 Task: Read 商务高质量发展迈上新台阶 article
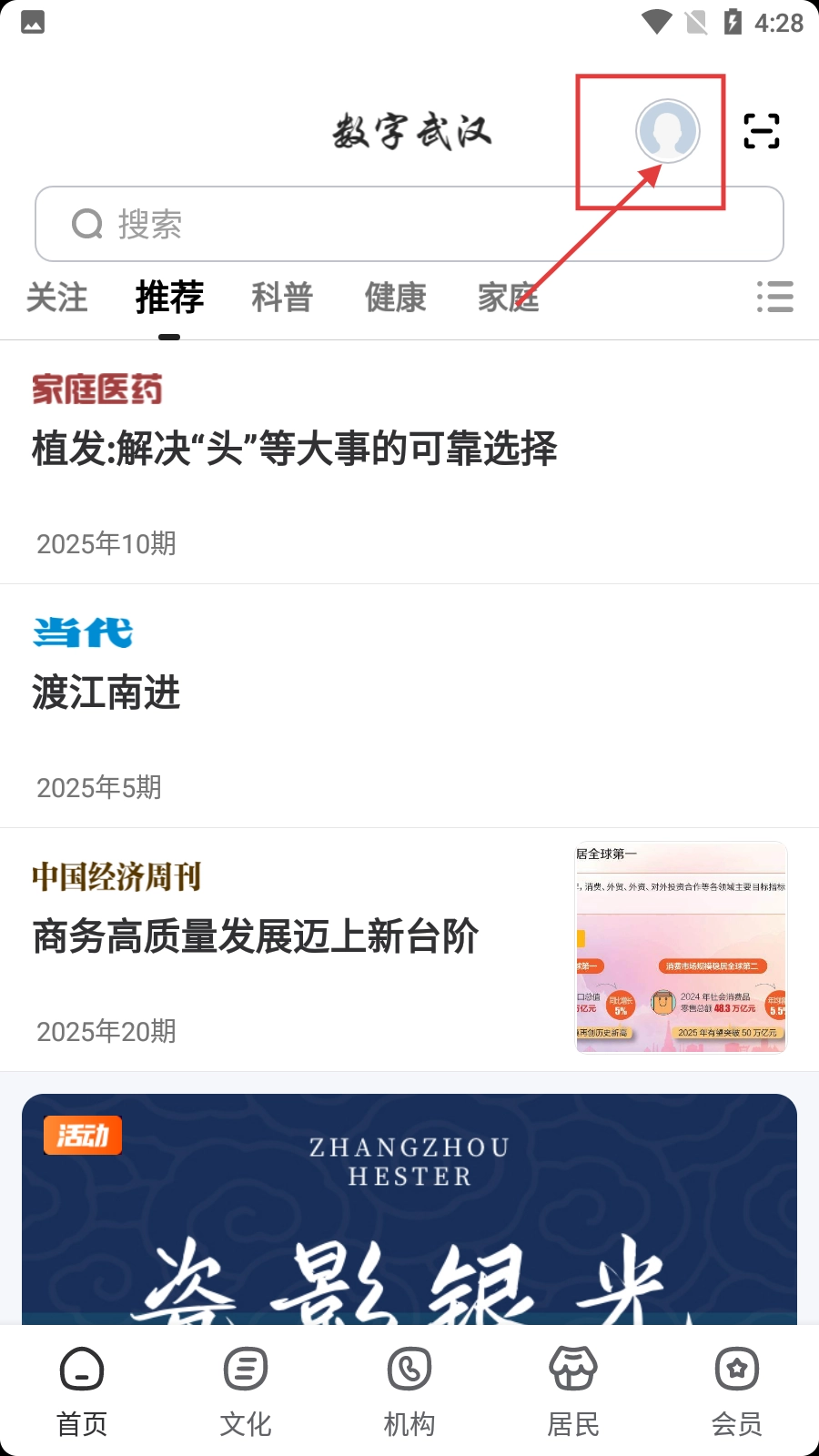point(256,936)
